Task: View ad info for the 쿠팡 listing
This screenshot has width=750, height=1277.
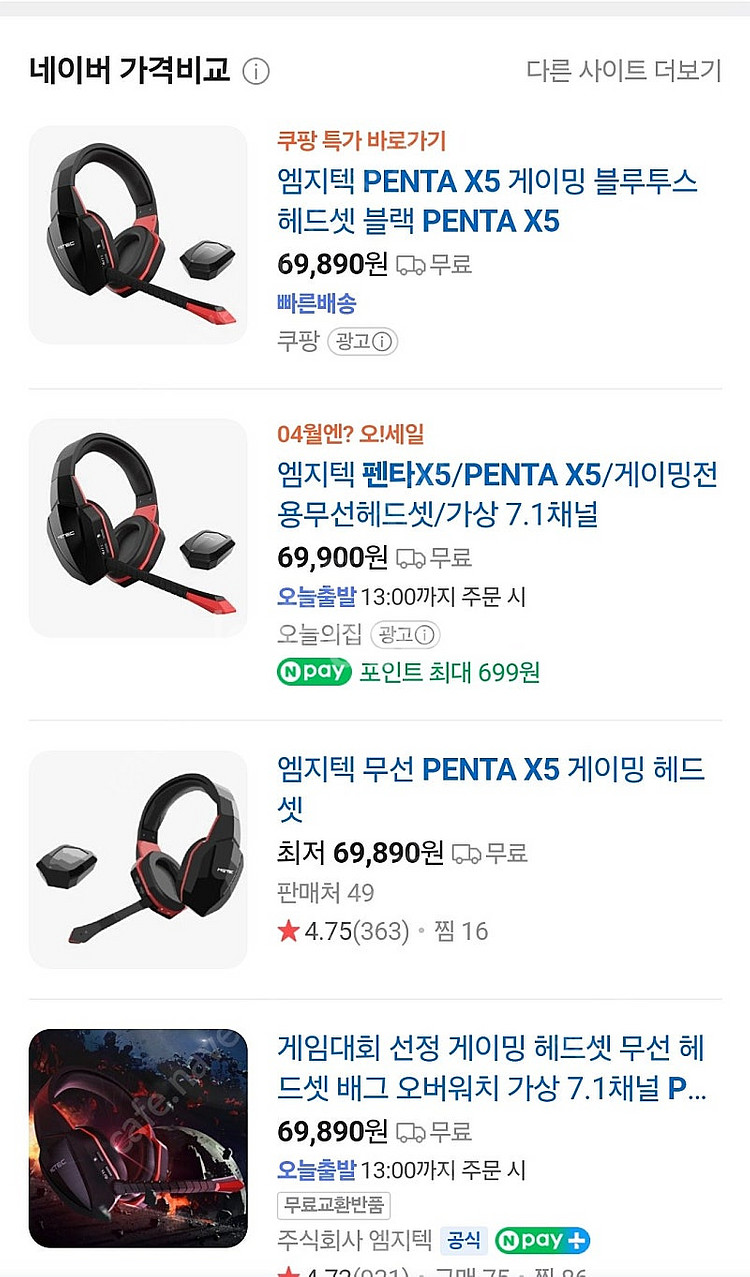Action: tap(363, 342)
